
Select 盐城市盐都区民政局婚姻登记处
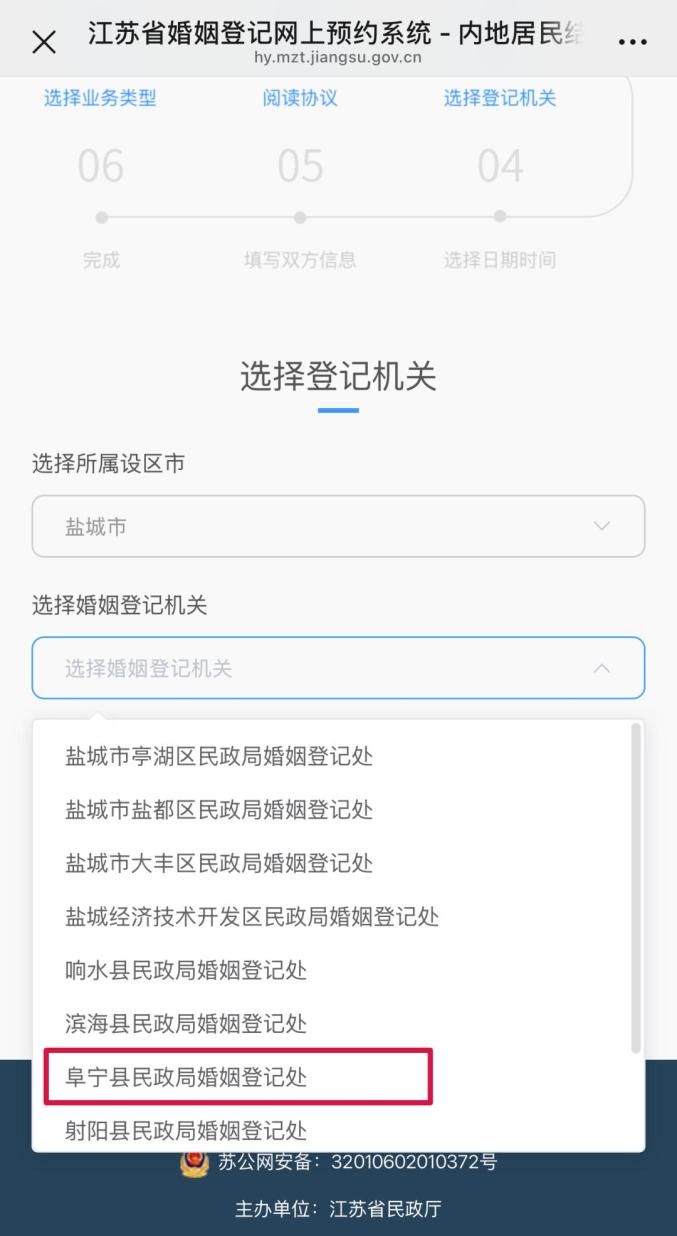pyautogui.click(x=219, y=809)
